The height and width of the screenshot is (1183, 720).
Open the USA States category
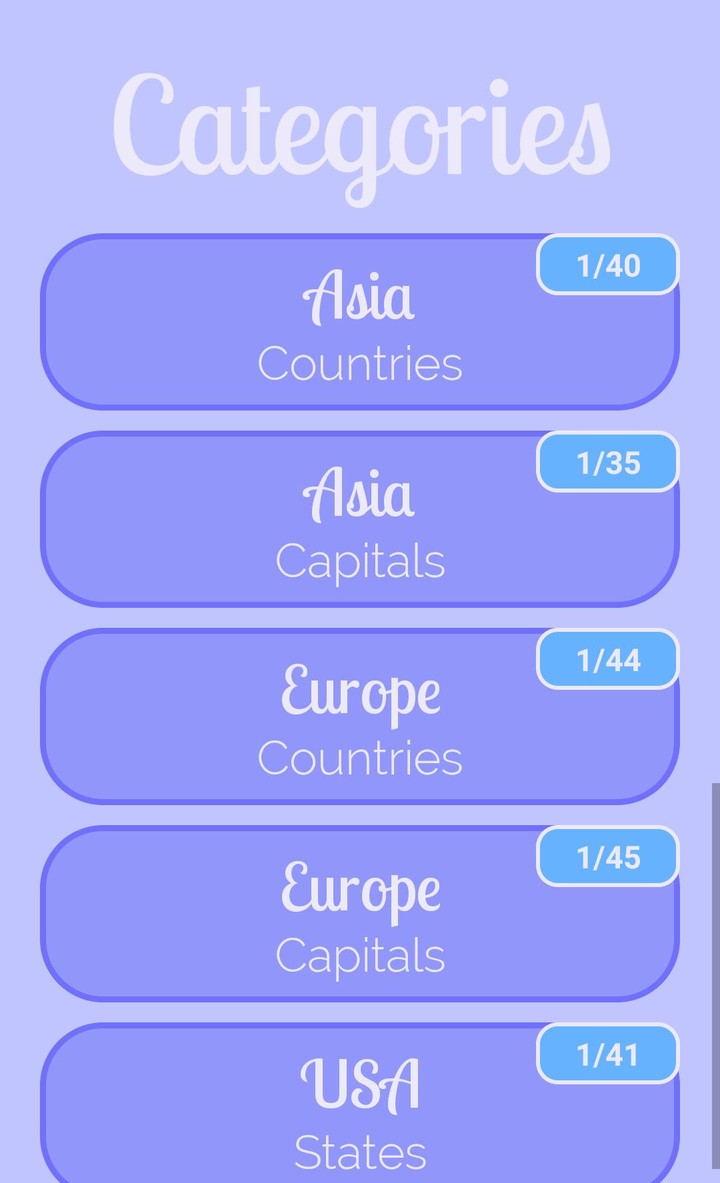pos(360,1100)
